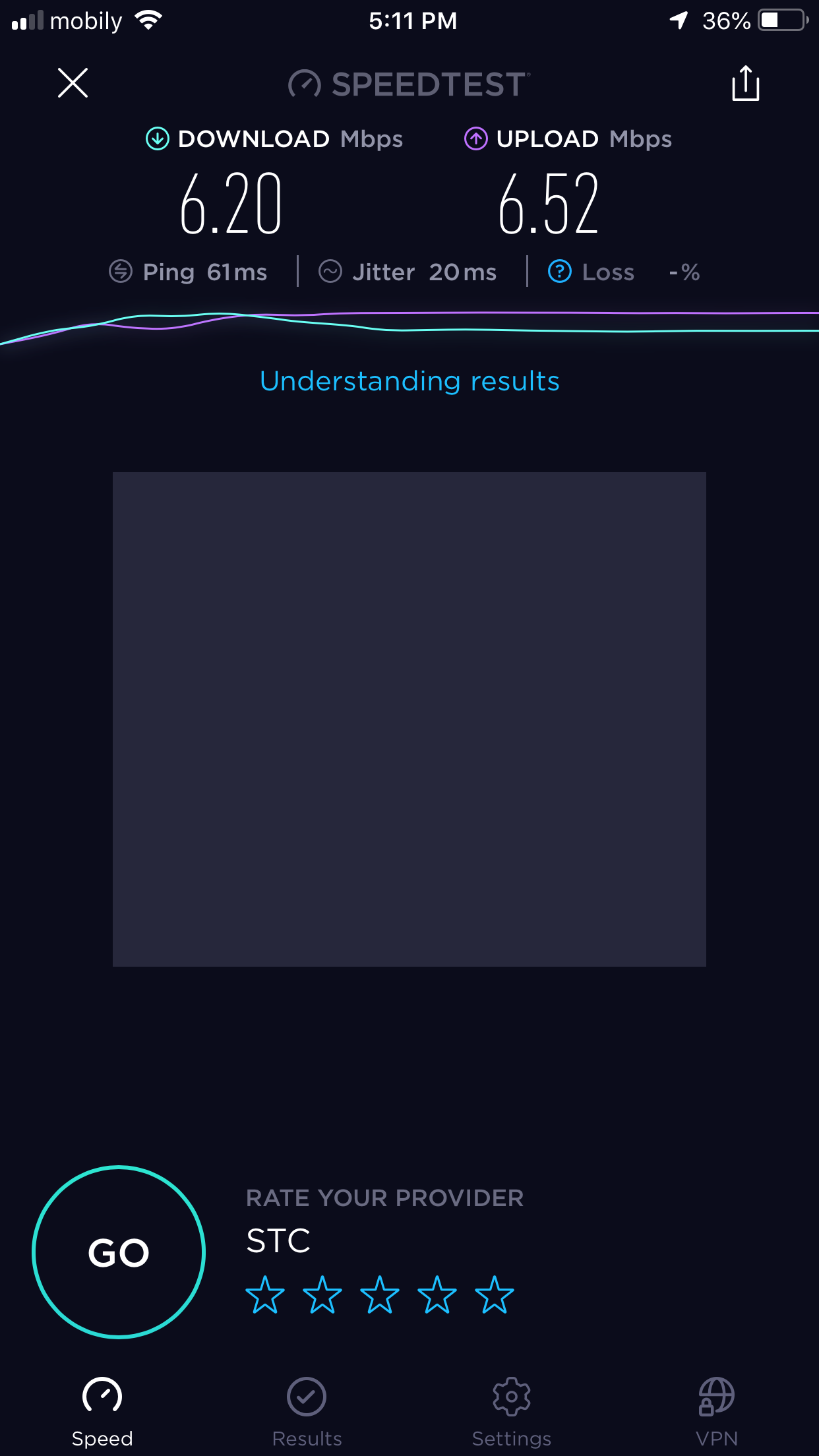Image resolution: width=819 pixels, height=1456 pixels.
Task: Tap the Loss help question icon
Action: (560, 271)
